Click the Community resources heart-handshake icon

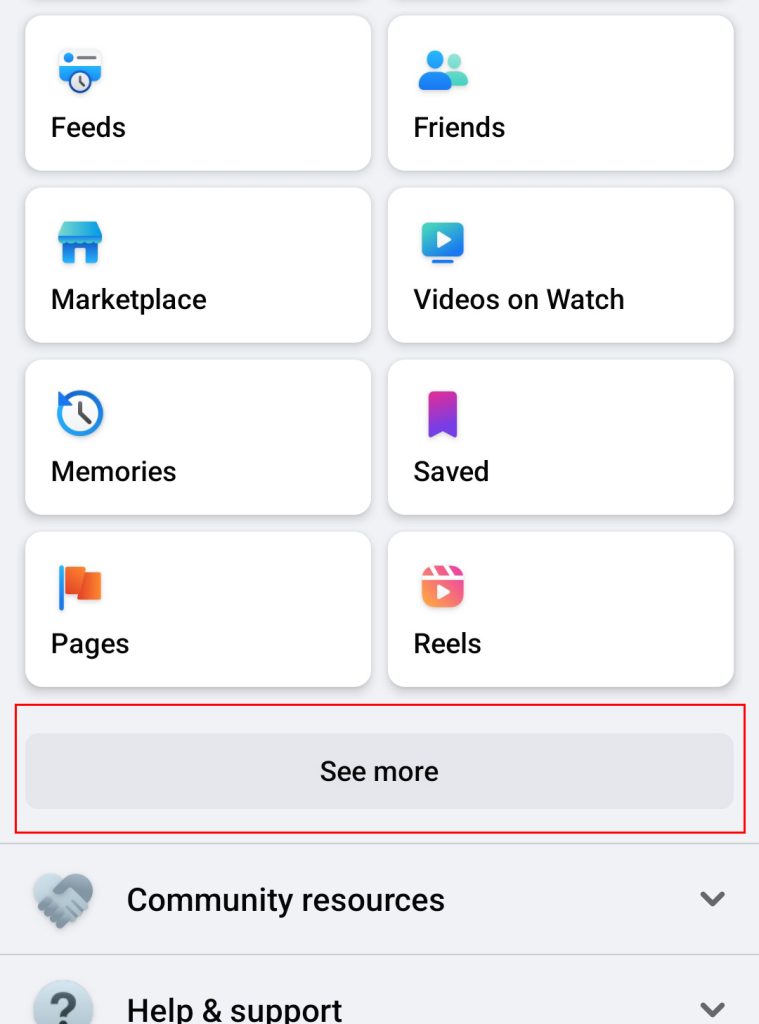point(62,899)
